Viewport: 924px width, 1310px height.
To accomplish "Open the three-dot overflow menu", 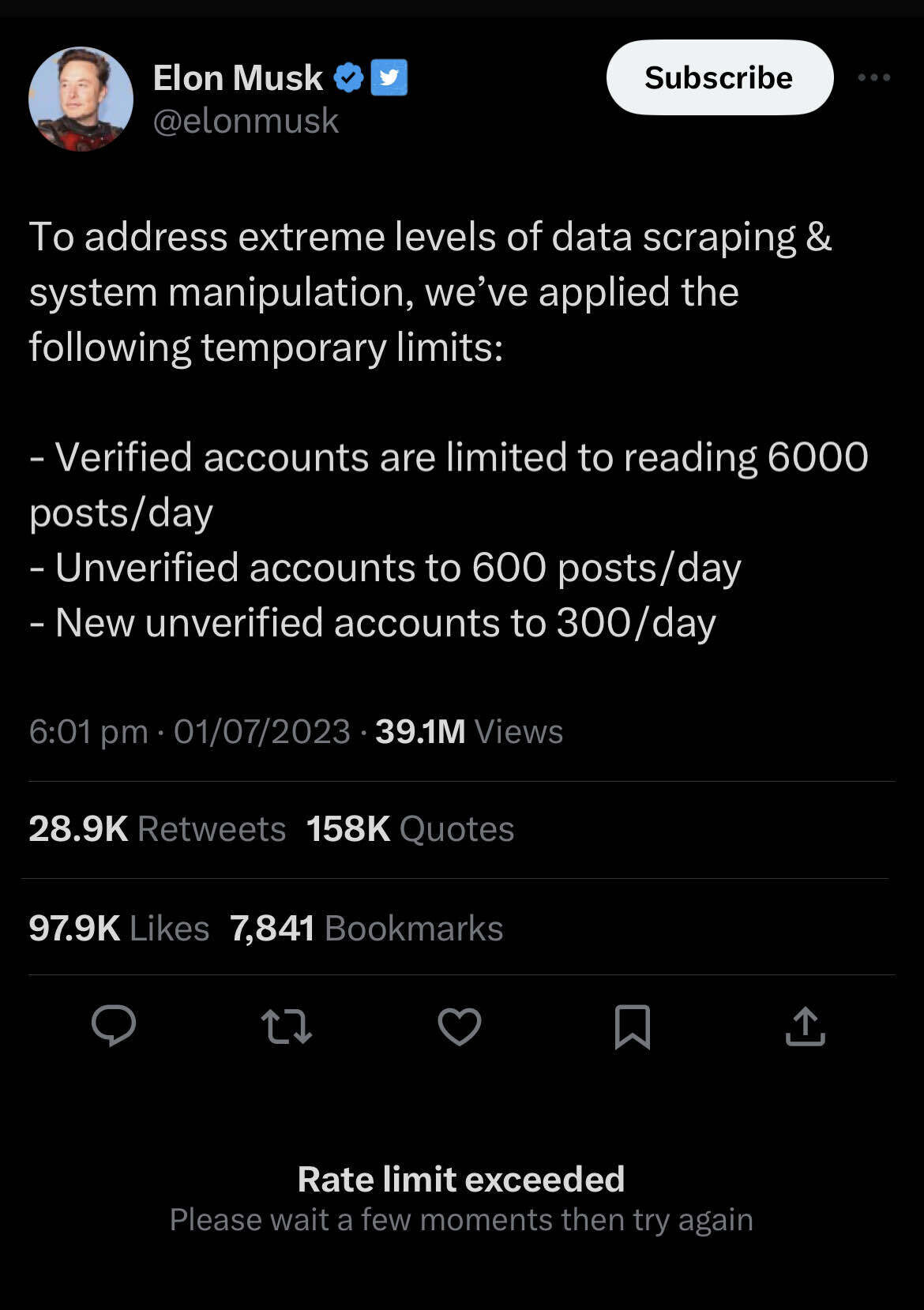I will 873,77.
